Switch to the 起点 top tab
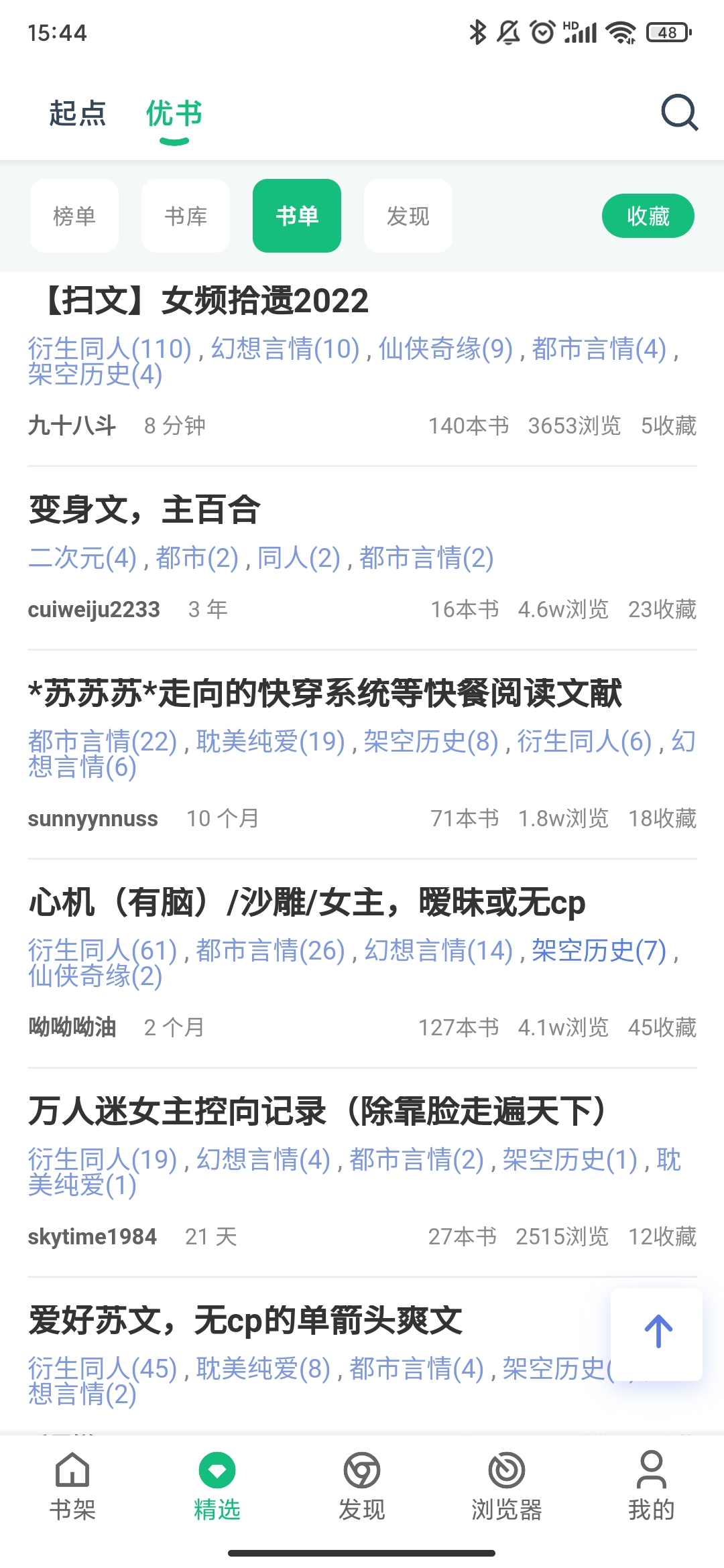Screen dimensions: 724x1568 click(78, 113)
